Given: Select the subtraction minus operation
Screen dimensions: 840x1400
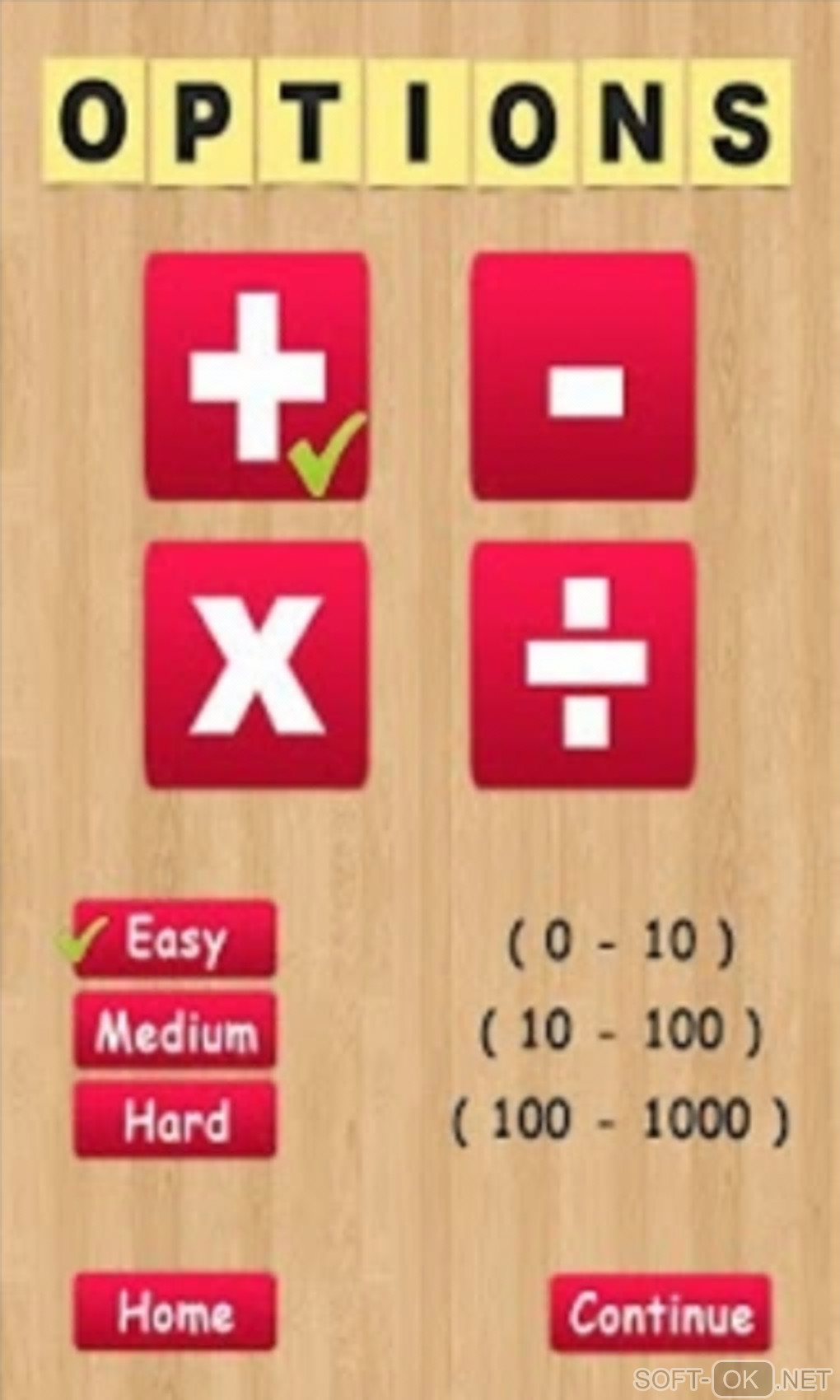Looking at the screenshot, I should click(x=582, y=376).
